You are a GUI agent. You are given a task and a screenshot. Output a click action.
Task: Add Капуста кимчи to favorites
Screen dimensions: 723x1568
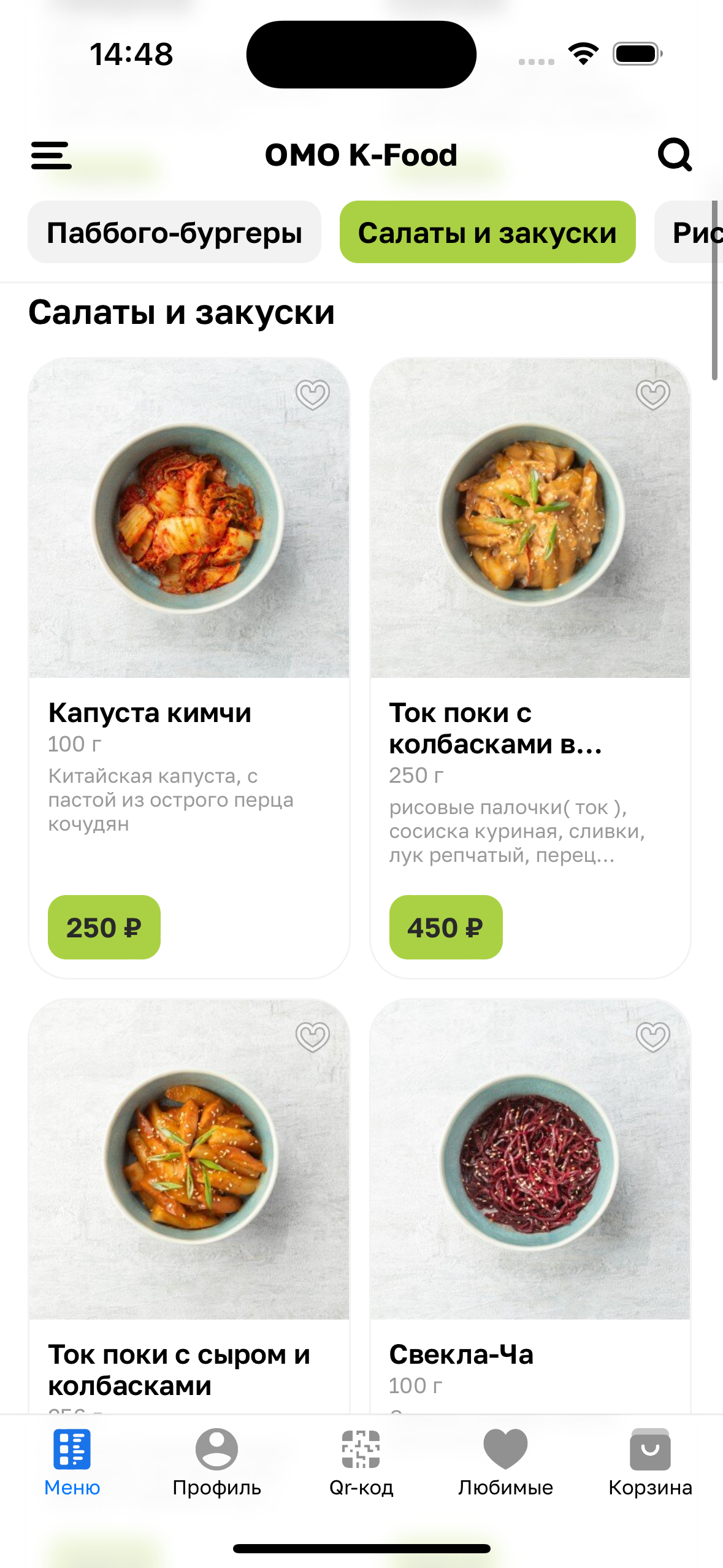click(313, 394)
